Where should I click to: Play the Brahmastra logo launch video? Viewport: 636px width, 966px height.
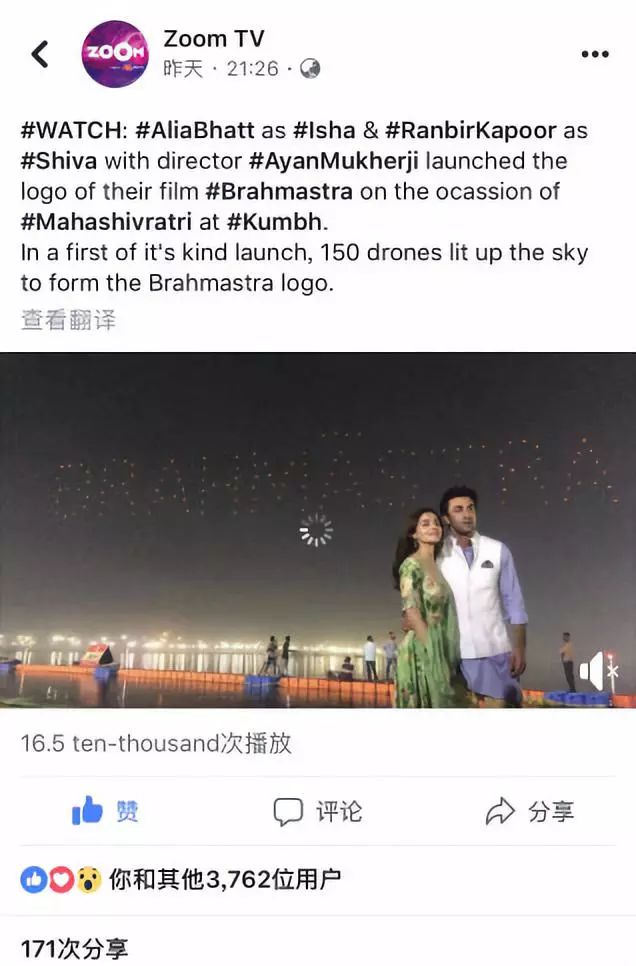click(x=317, y=530)
